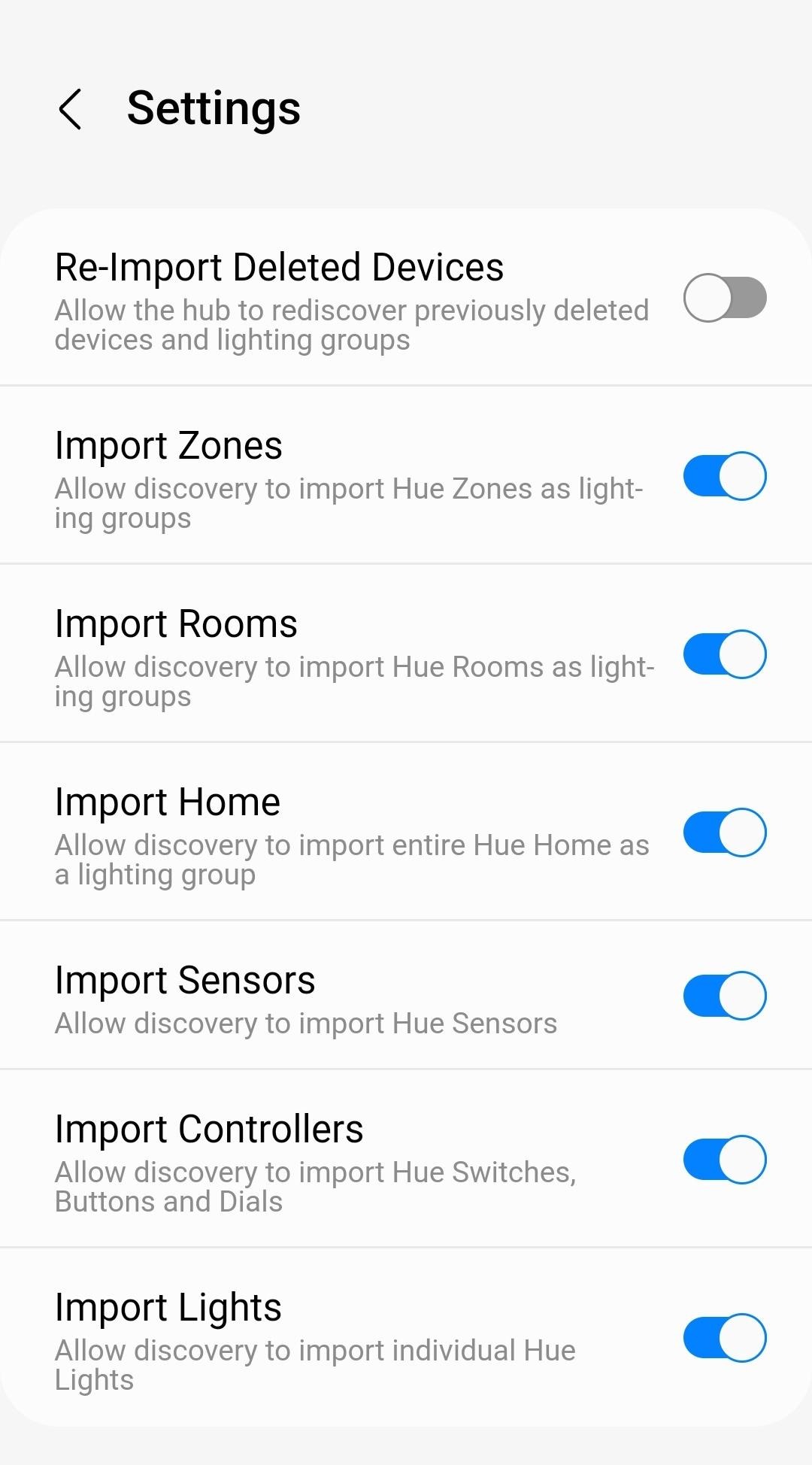The width and height of the screenshot is (812, 1465).
Task: Enable Re-Import Deleted Devices switch
Action: tap(725, 298)
